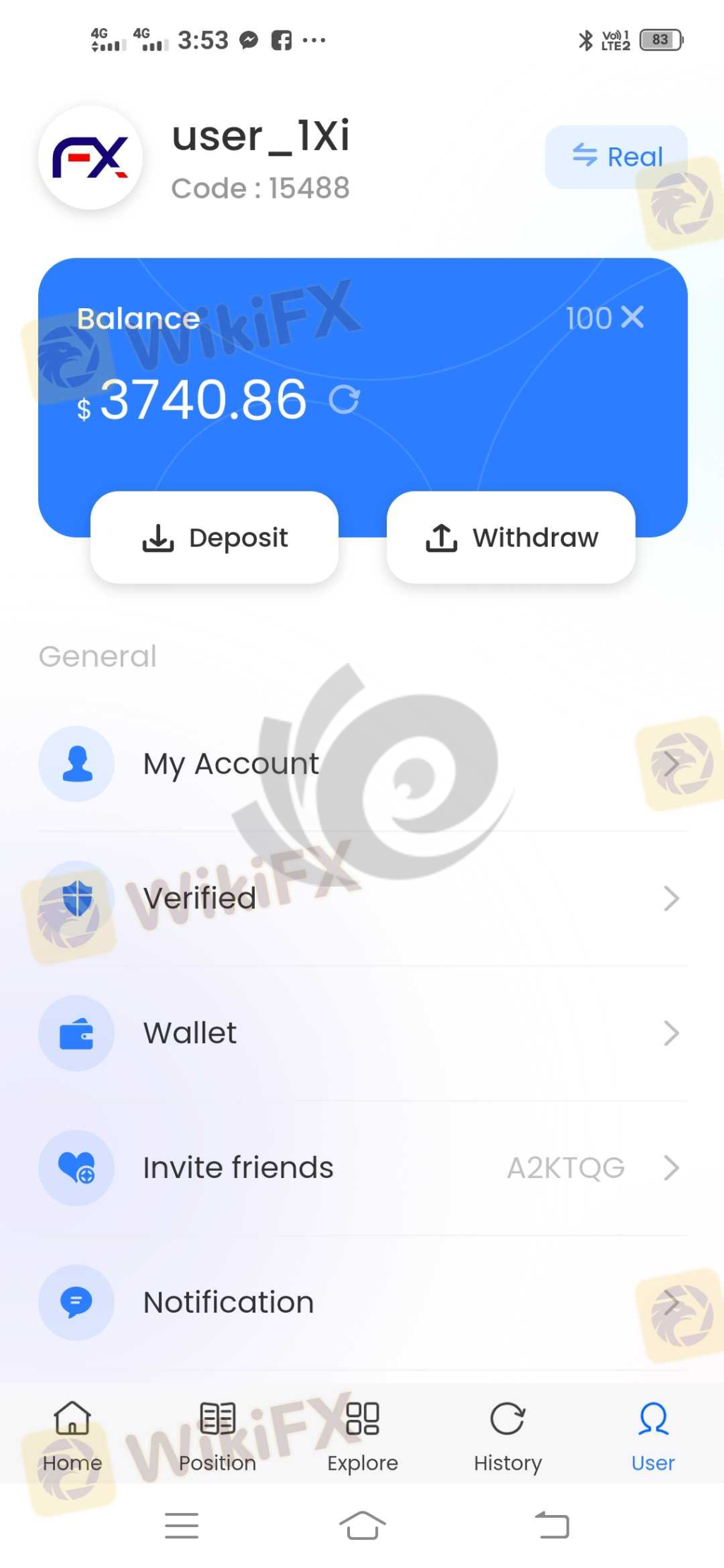Open the Wallet row
Screen dimensions: 724x1568
(x=361, y=1033)
